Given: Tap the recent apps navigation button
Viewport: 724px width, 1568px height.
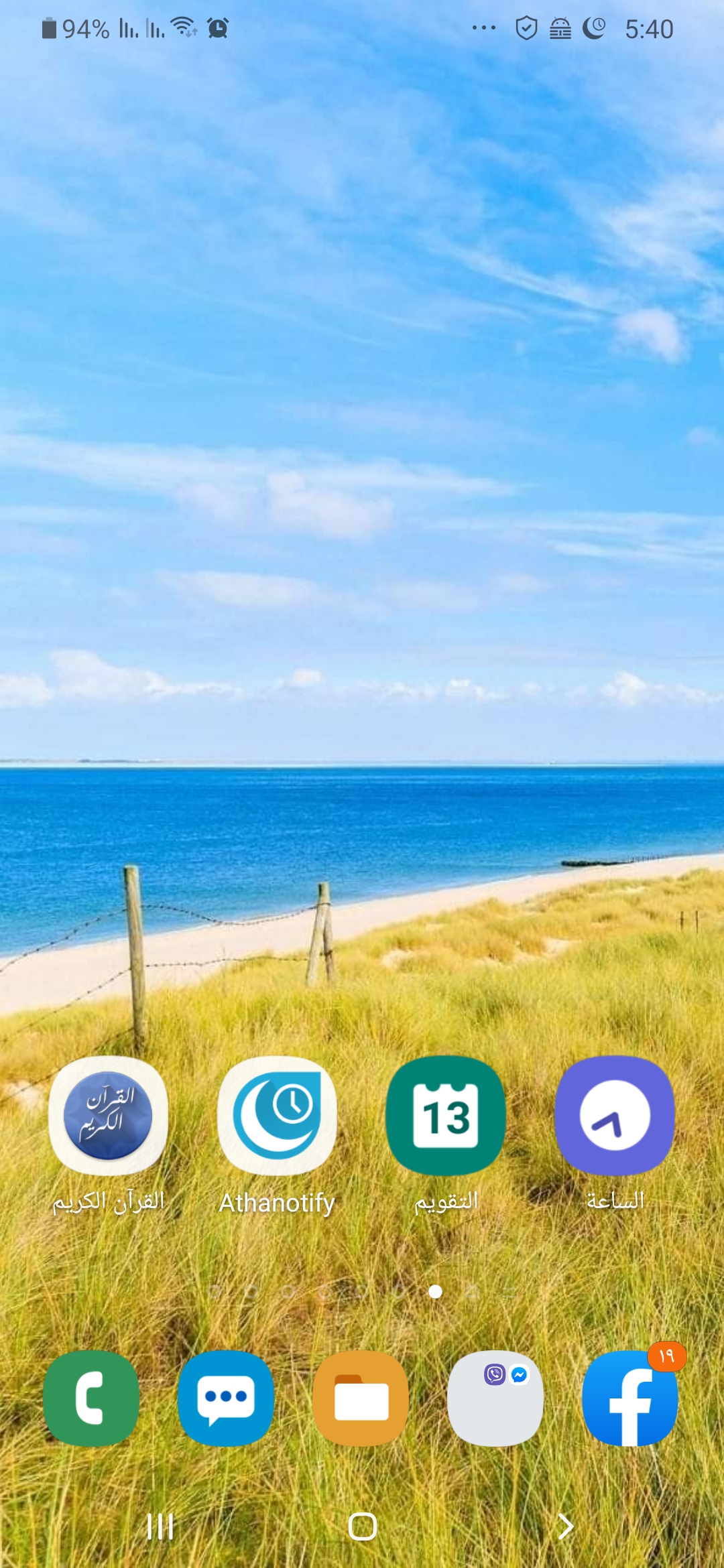Looking at the screenshot, I should (x=160, y=1526).
